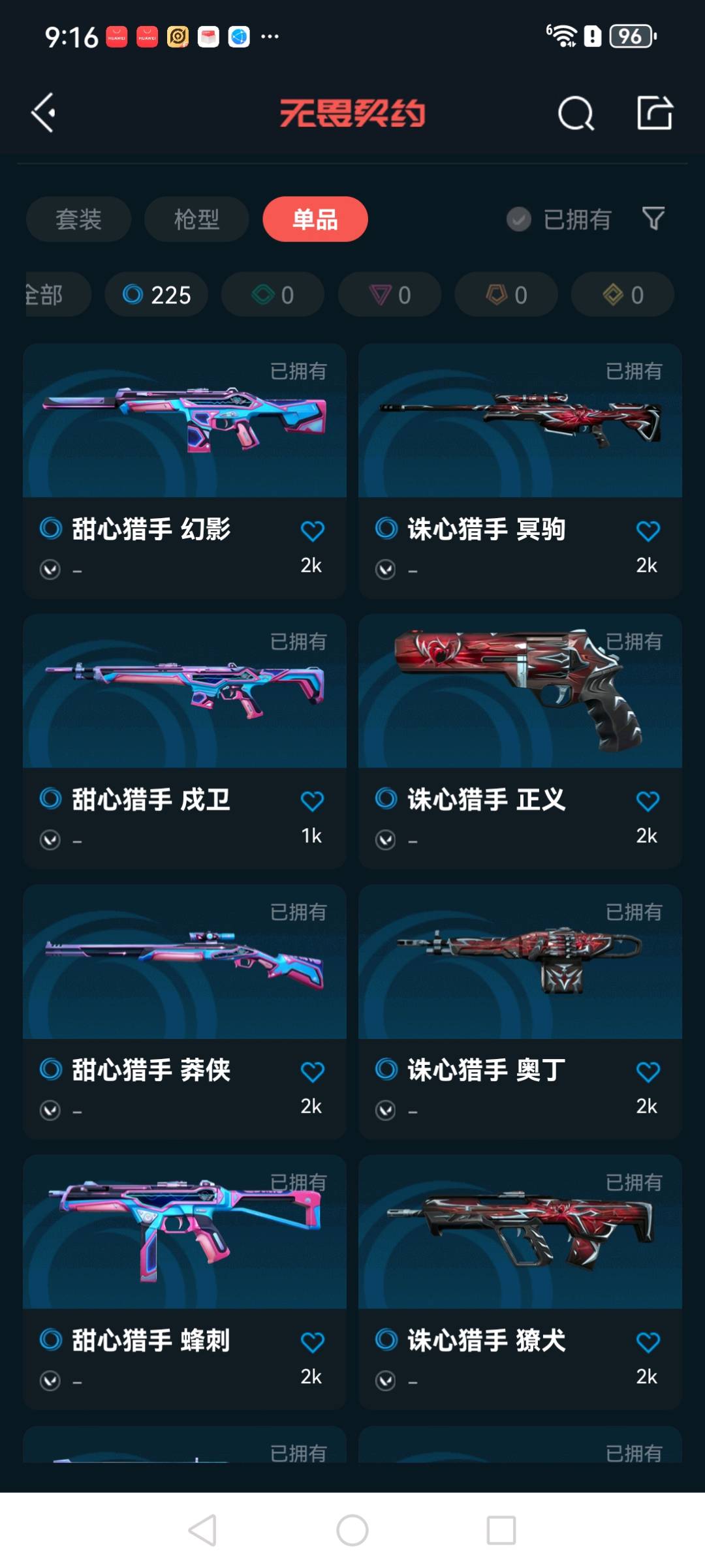The height and width of the screenshot is (1568, 705).
Task: Select the 单品 tab
Action: (315, 219)
